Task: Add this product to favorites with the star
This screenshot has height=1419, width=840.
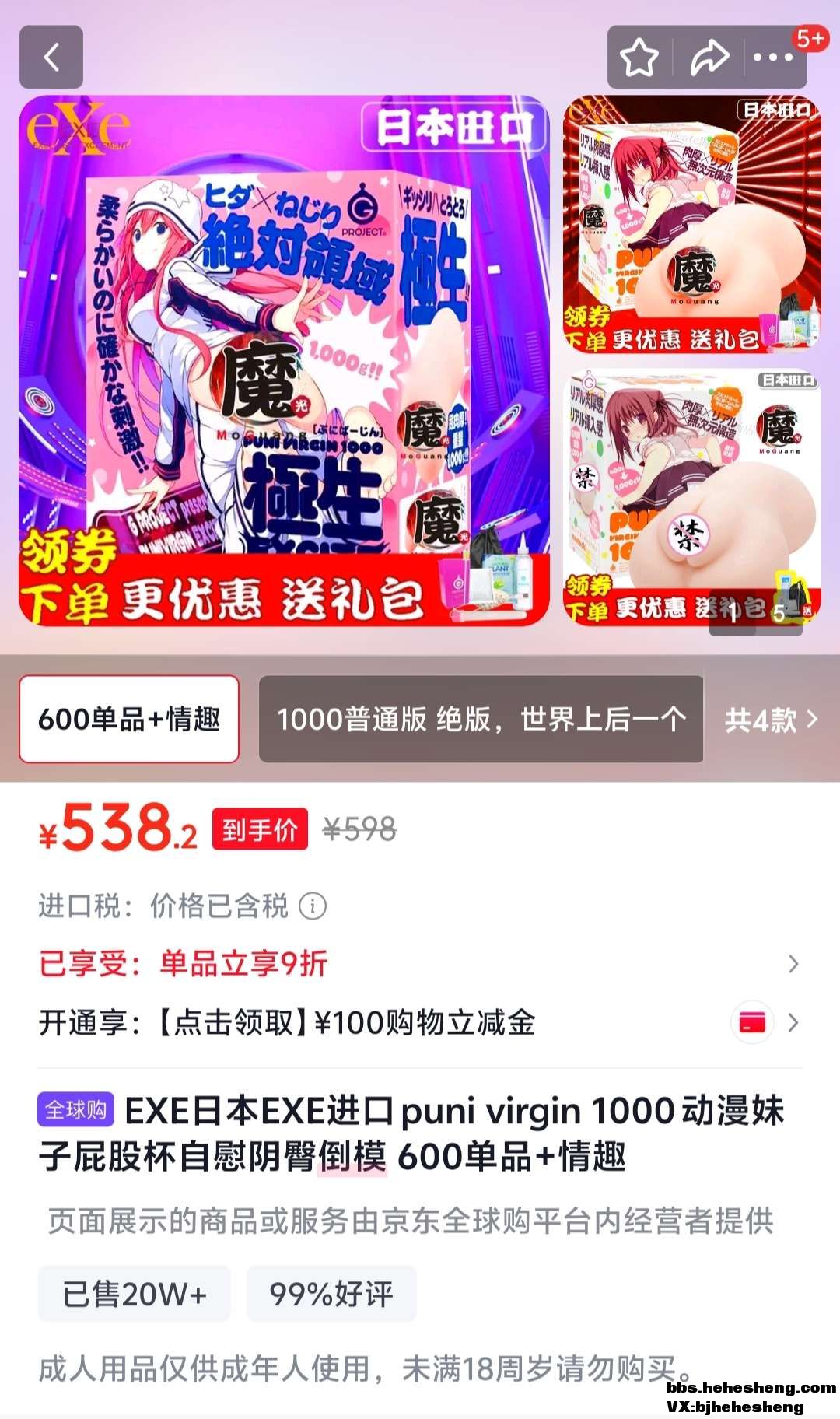Action: click(639, 58)
